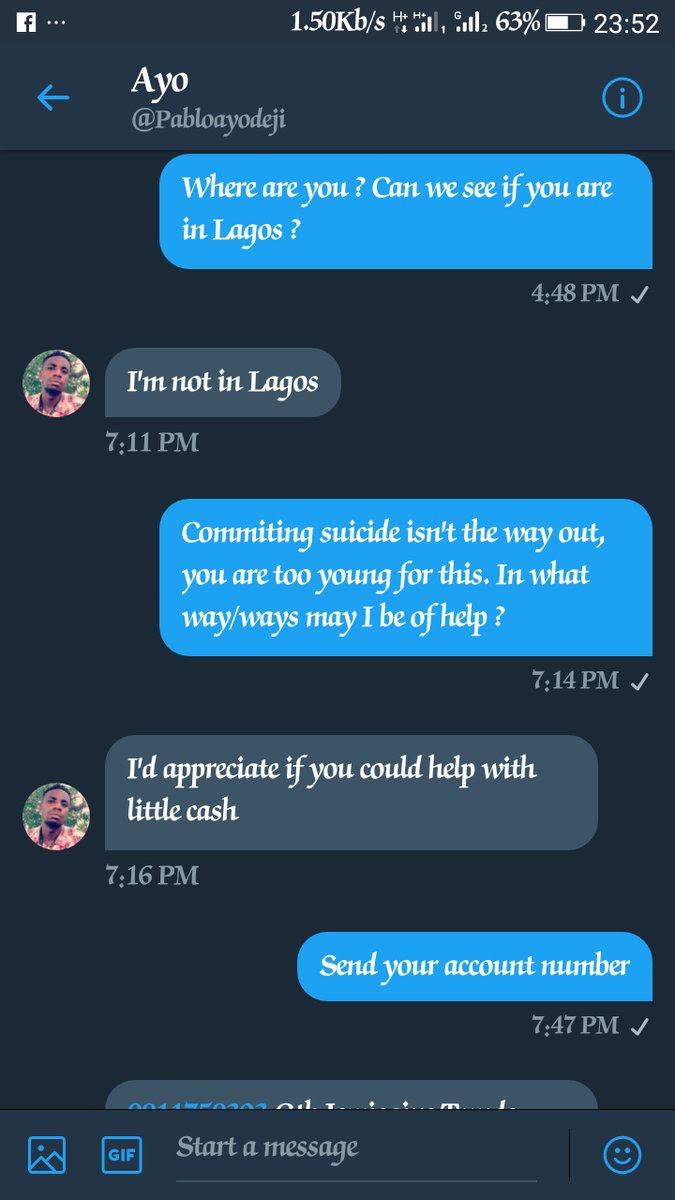Go back from the Ayo conversation
The height and width of the screenshot is (1200, 675).
pos(53,98)
